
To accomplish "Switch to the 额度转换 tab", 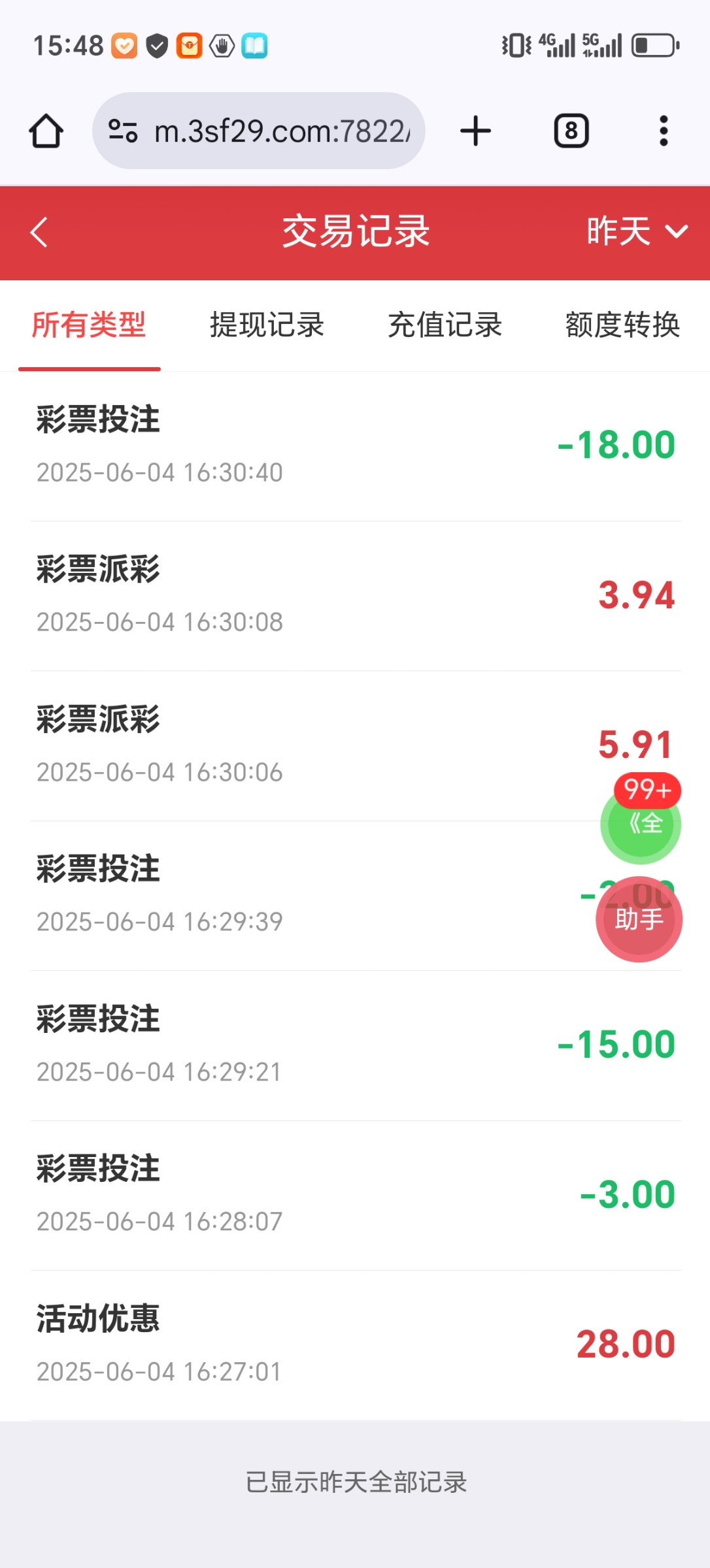I will point(622,325).
